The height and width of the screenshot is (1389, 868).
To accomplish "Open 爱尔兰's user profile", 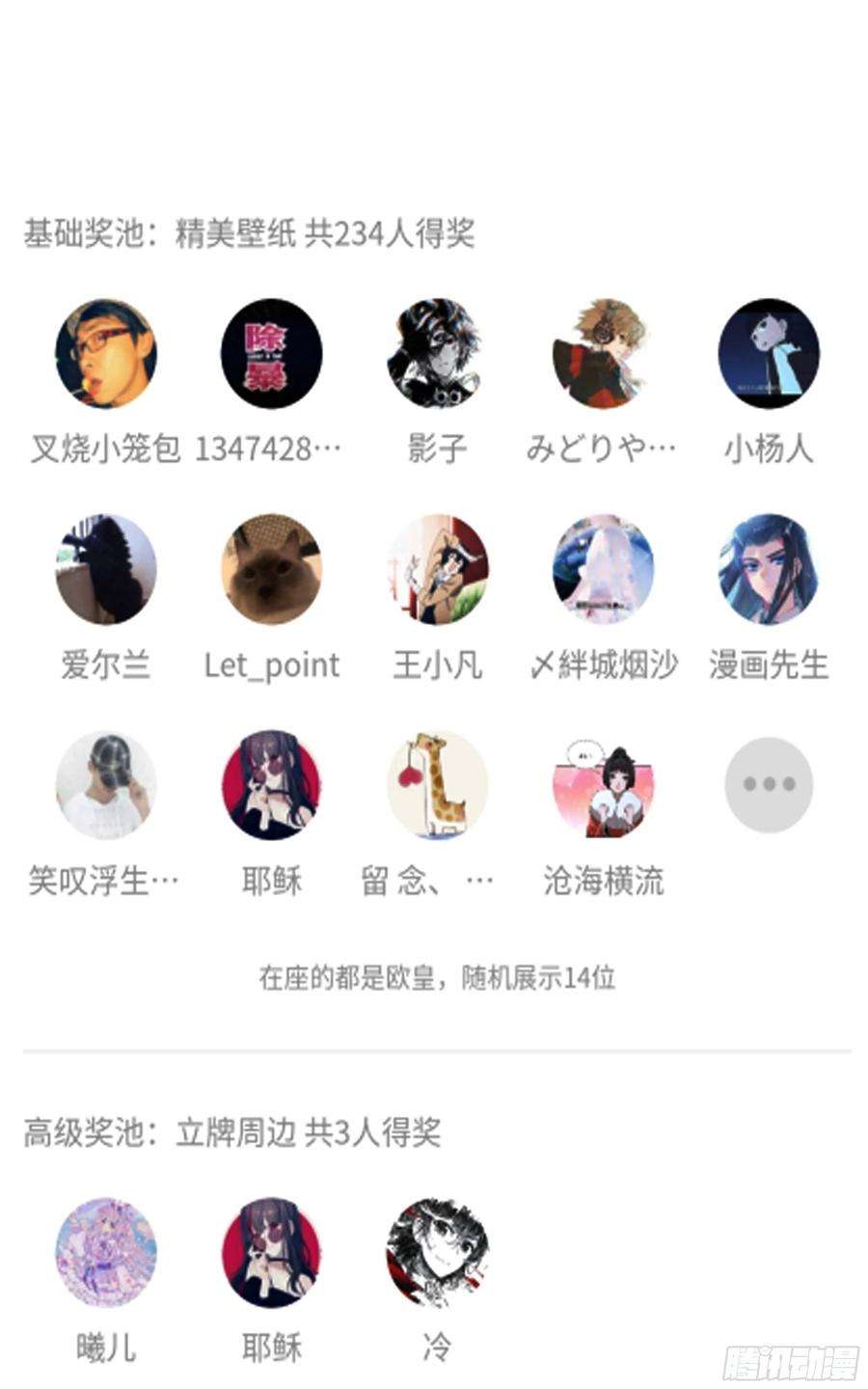I will tap(106, 569).
